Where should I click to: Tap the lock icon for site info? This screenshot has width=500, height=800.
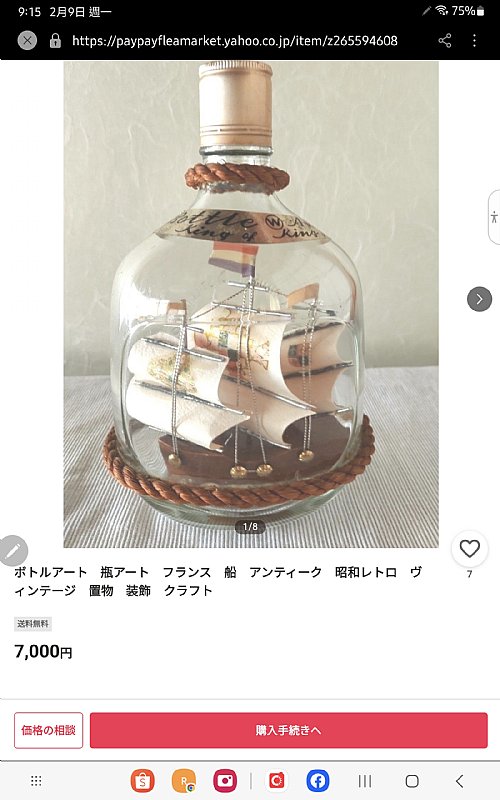point(55,41)
